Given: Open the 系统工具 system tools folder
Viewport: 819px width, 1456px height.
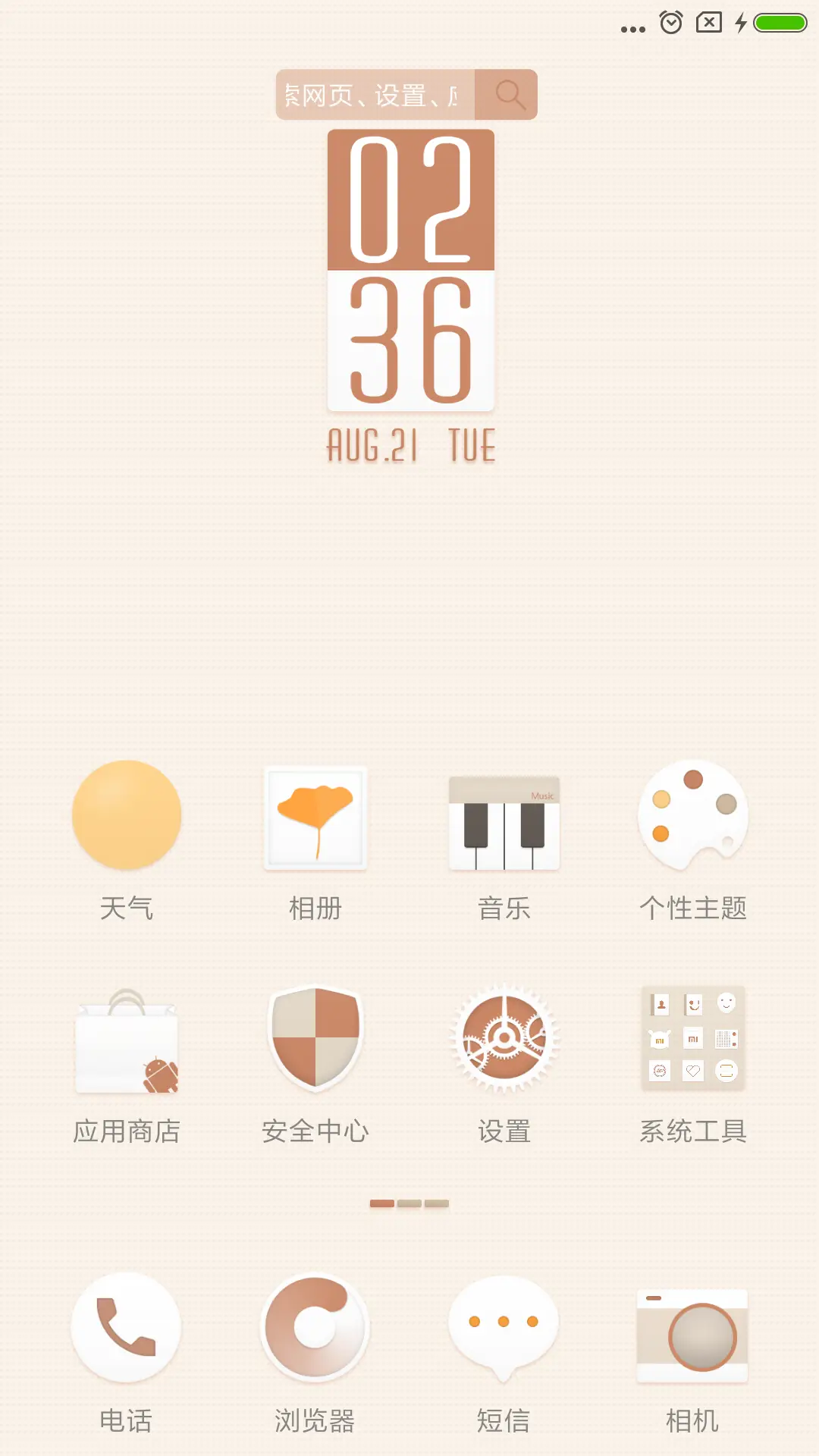Looking at the screenshot, I should pos(692,1039).
